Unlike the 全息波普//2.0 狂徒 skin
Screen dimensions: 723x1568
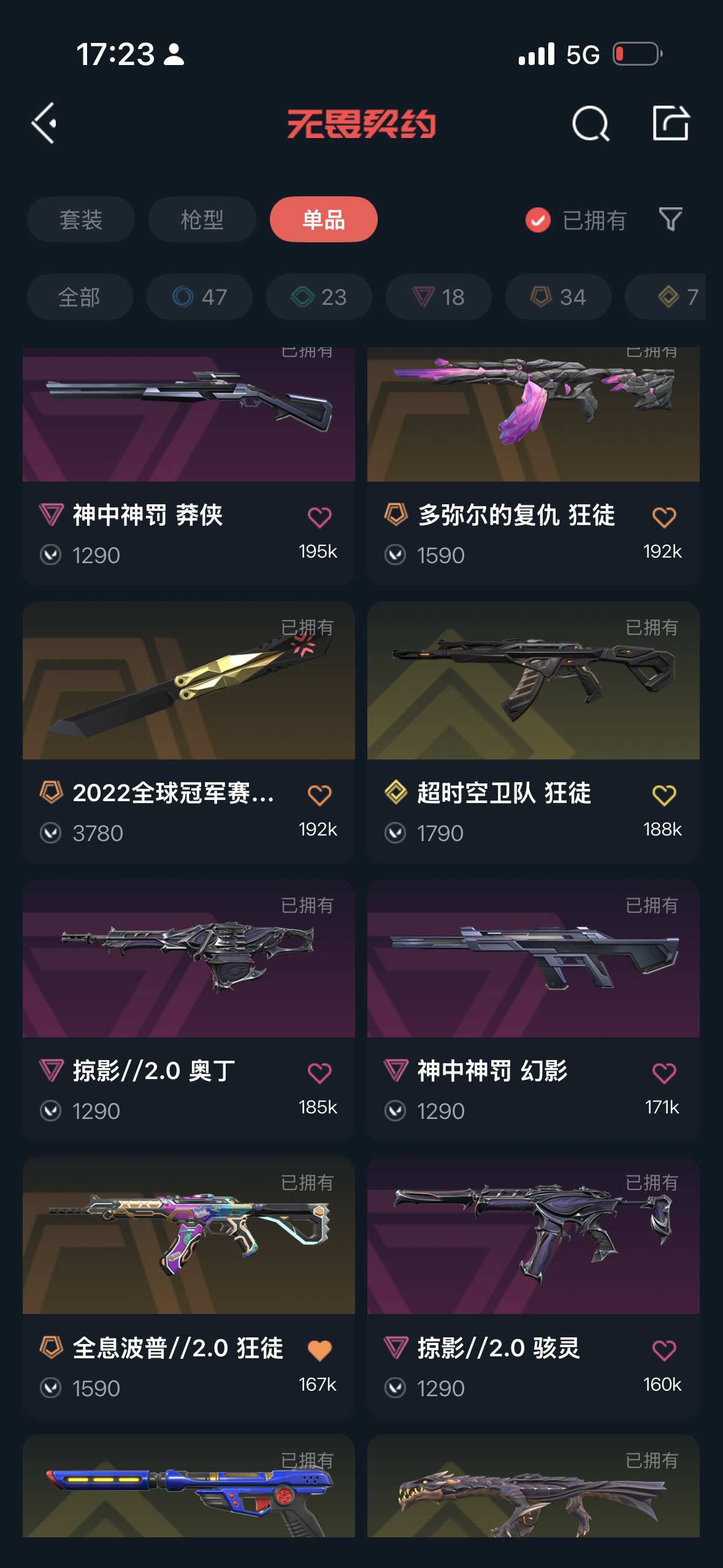click(319, 1350)
